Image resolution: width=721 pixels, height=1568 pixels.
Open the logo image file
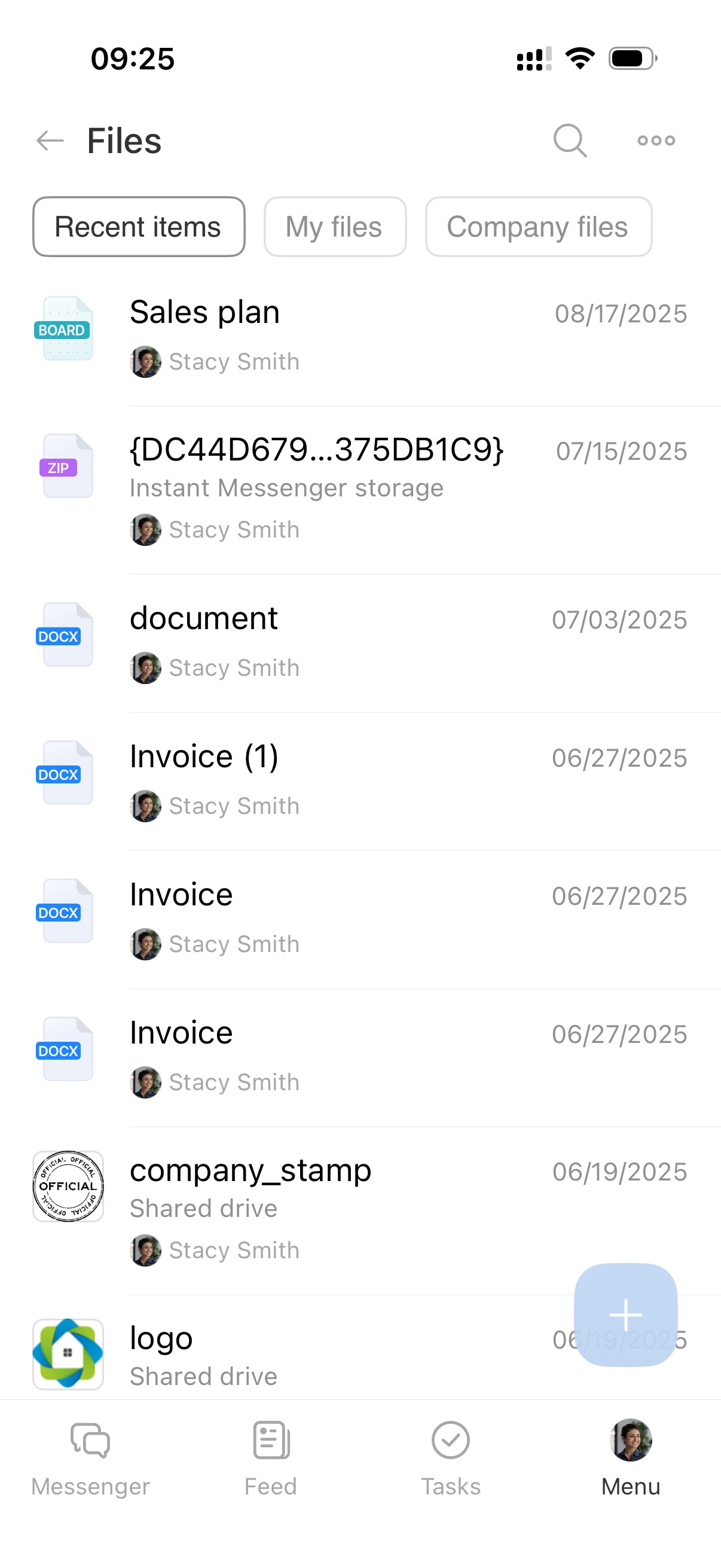[161, 1339]
